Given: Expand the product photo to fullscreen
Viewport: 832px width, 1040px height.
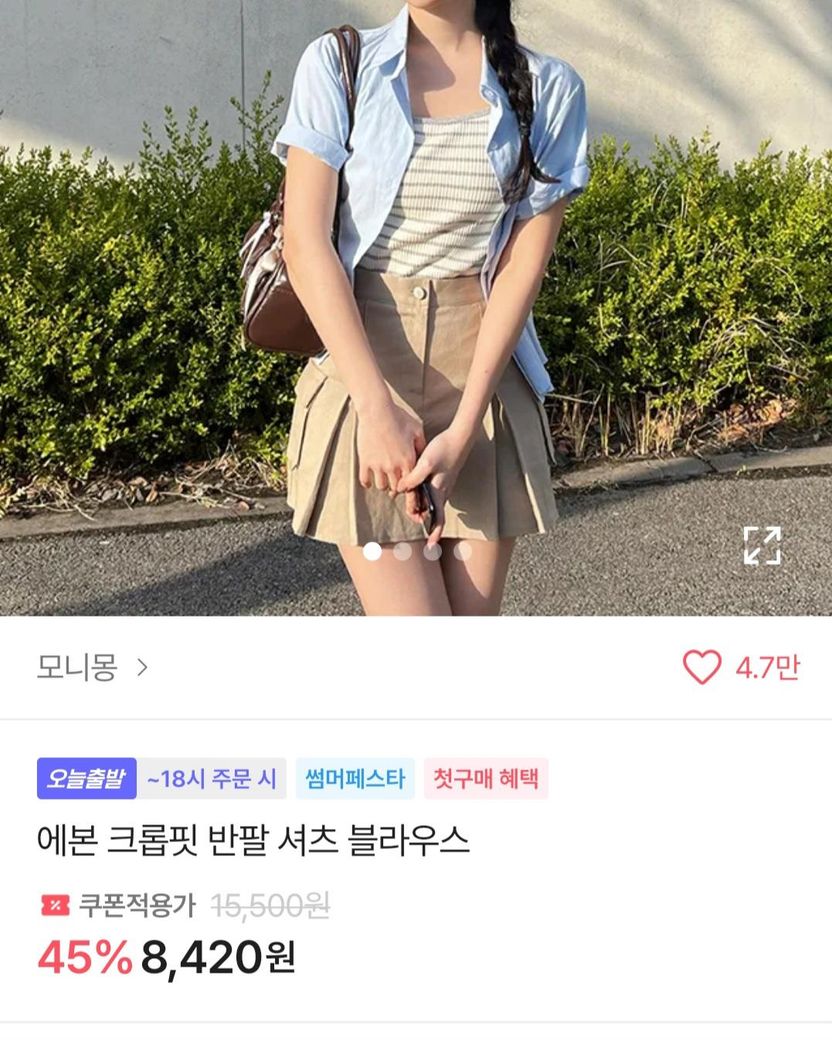Looking at the screenshot, I should tap(762, 545).
